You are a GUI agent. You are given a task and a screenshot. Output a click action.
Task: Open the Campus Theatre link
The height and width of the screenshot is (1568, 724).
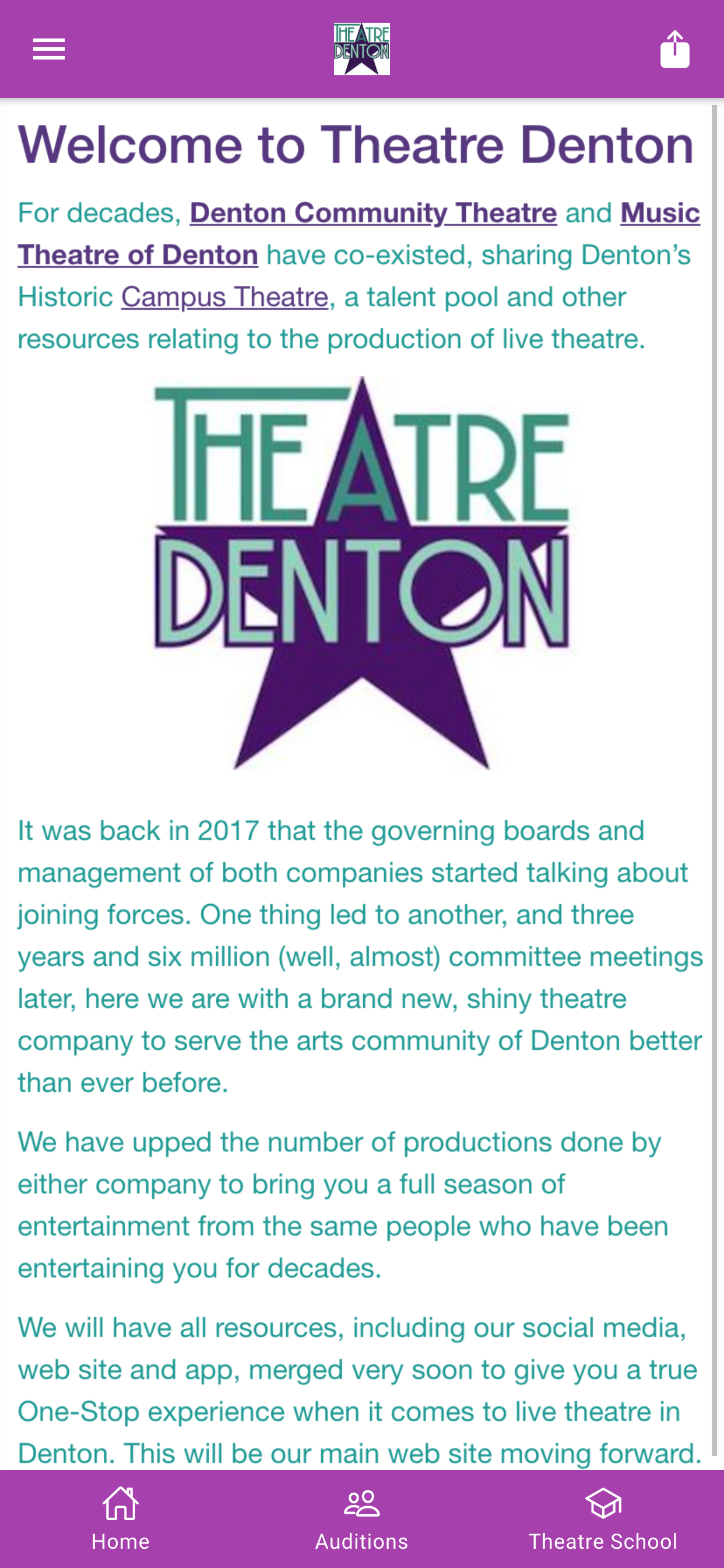tap(224, 297)
